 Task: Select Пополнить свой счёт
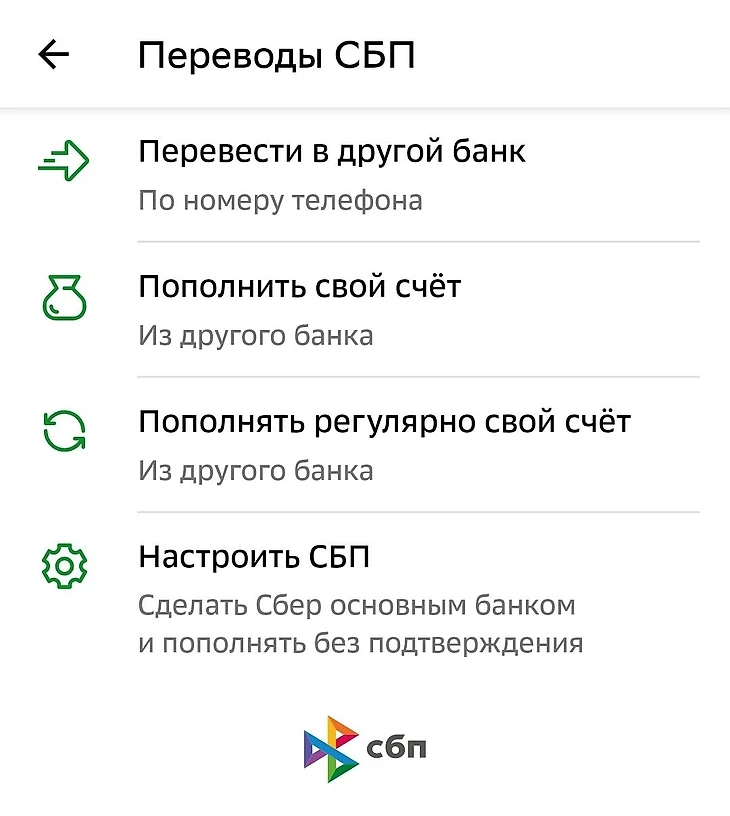299,288
